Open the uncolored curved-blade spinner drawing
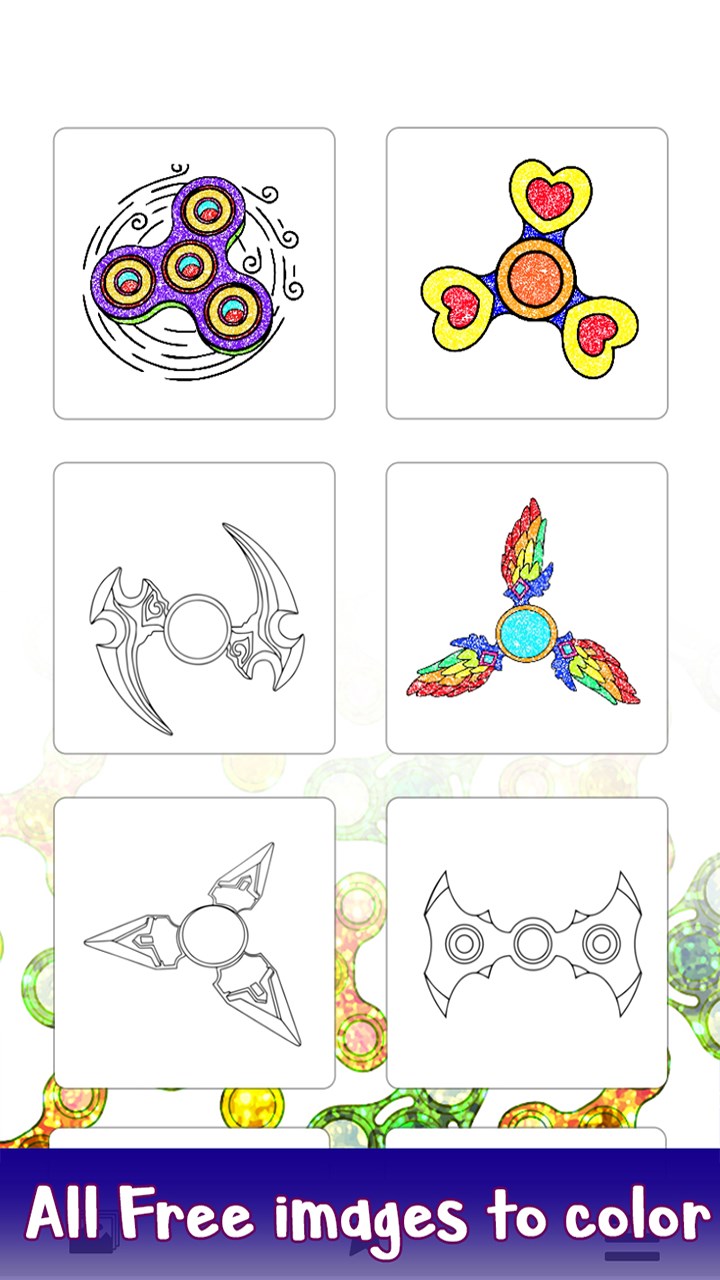 point(194,608)
